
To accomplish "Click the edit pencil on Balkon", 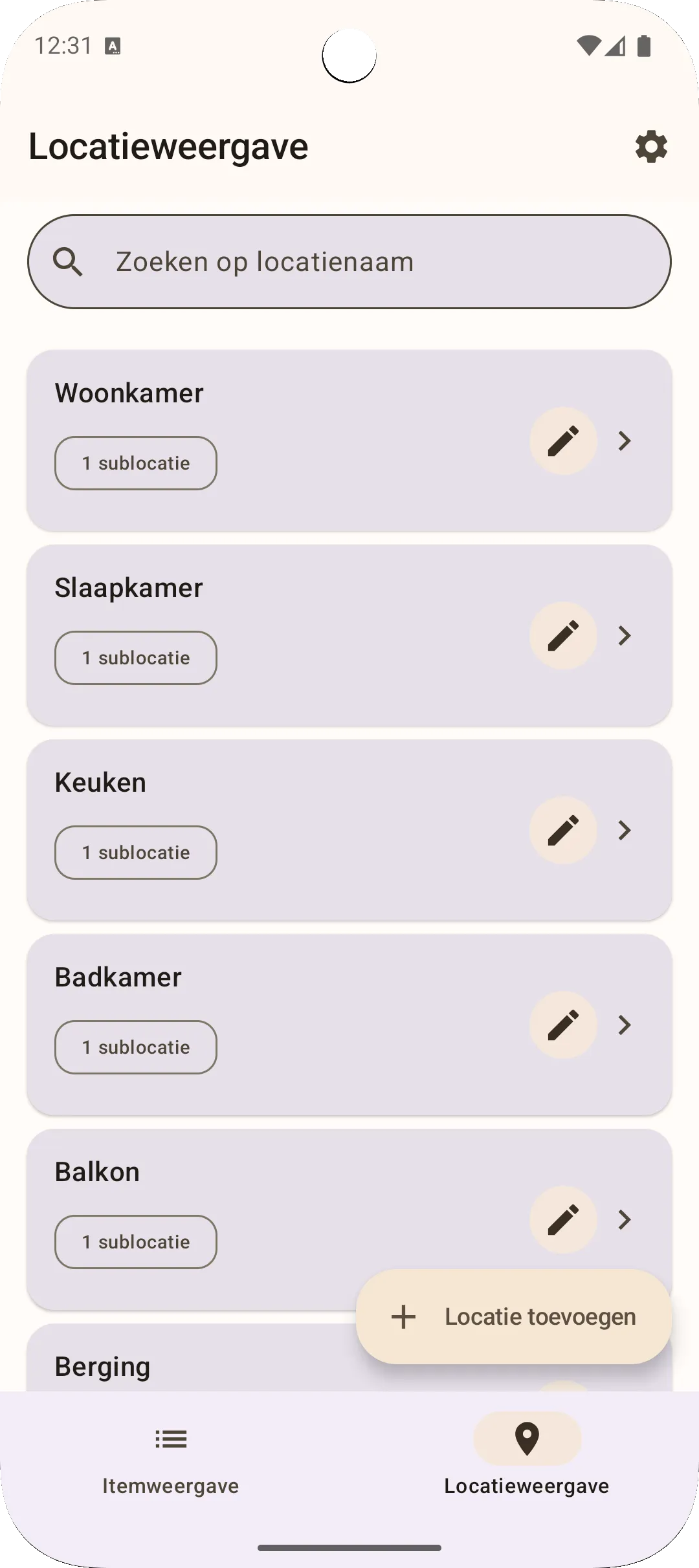I will 562,1220.
